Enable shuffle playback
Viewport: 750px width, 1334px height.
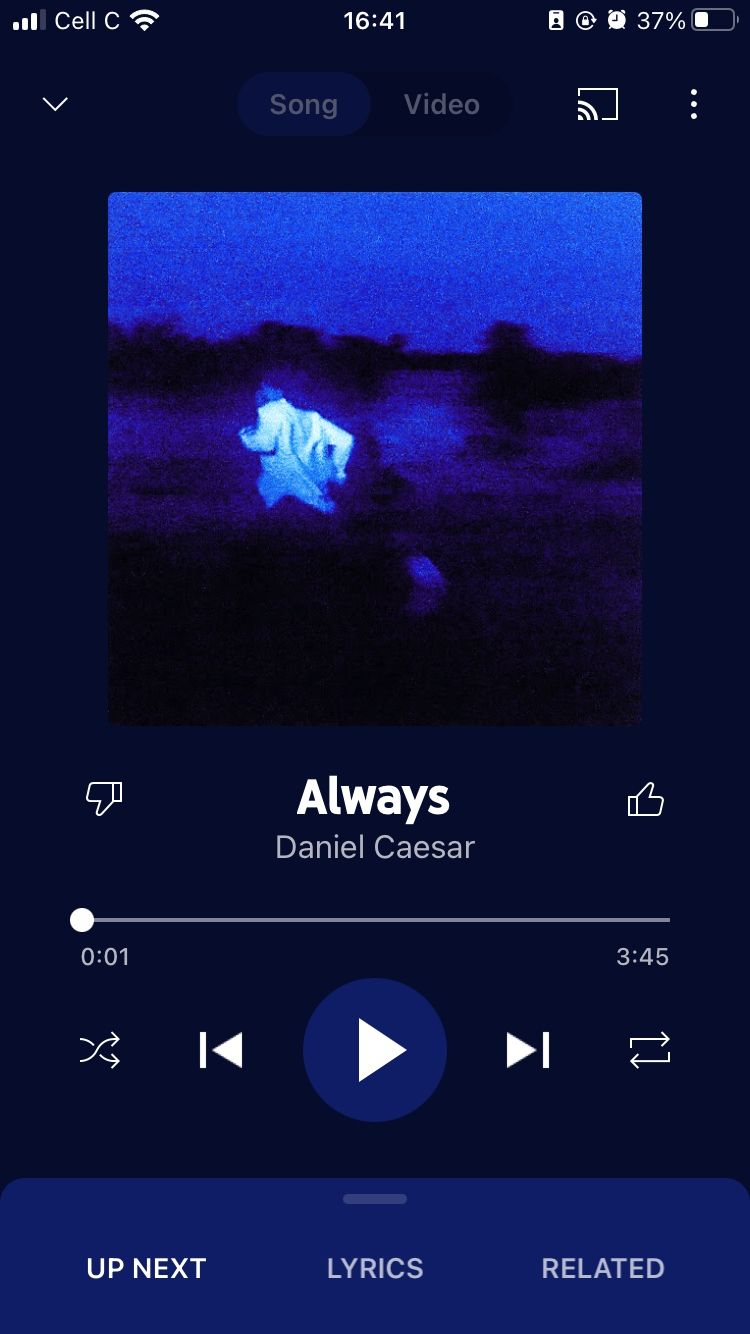click(x=101, y=1050)
